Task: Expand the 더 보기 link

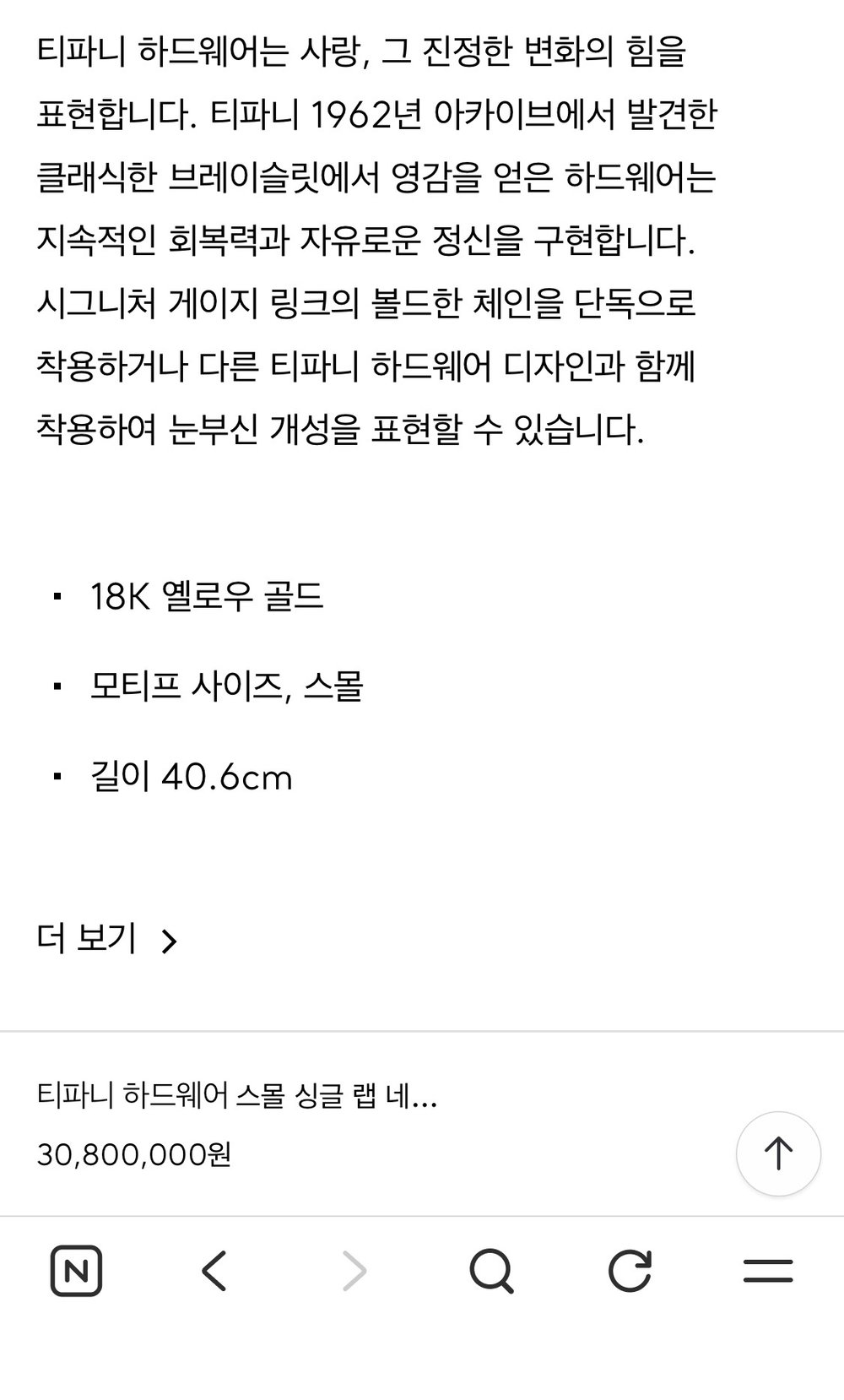Action: pyautogui.click(x=107, y=939)
